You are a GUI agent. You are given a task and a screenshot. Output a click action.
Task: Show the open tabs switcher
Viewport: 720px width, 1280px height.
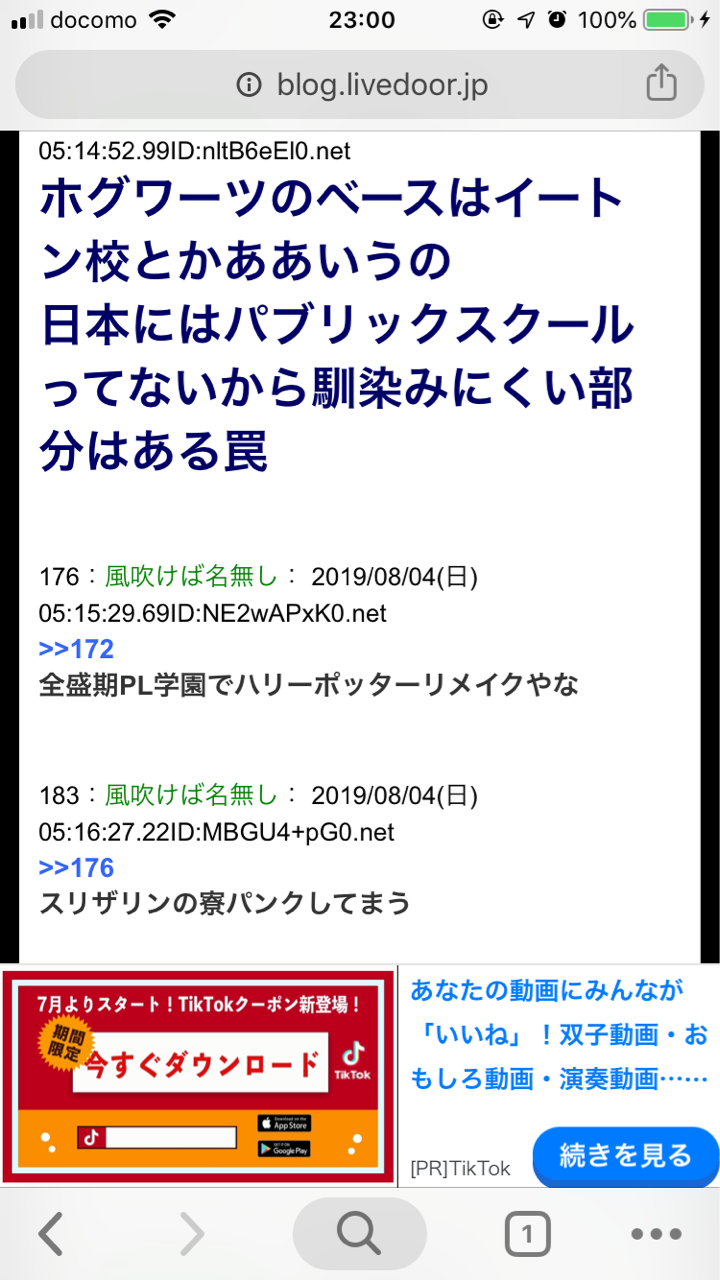click(527, 1235)
